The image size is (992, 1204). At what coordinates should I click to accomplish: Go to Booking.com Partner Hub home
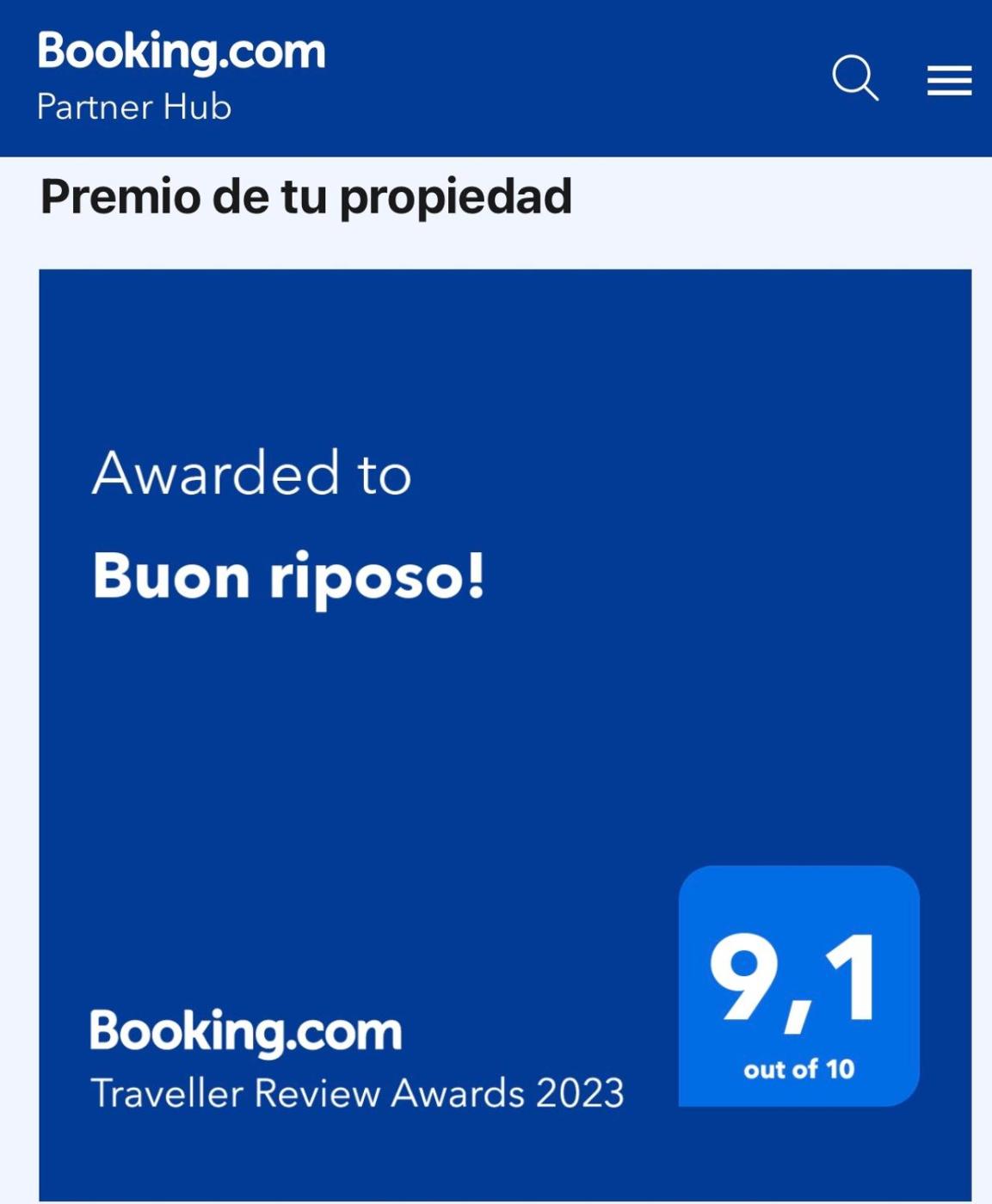tap(181, 75)
